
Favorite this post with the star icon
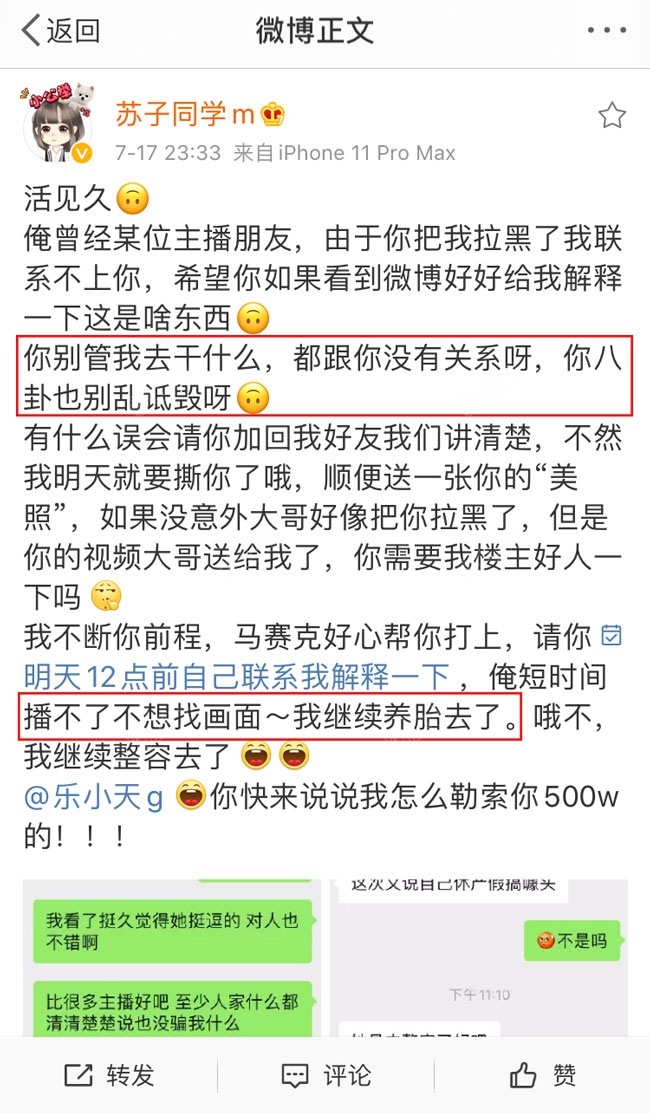[x=611, y=116]
